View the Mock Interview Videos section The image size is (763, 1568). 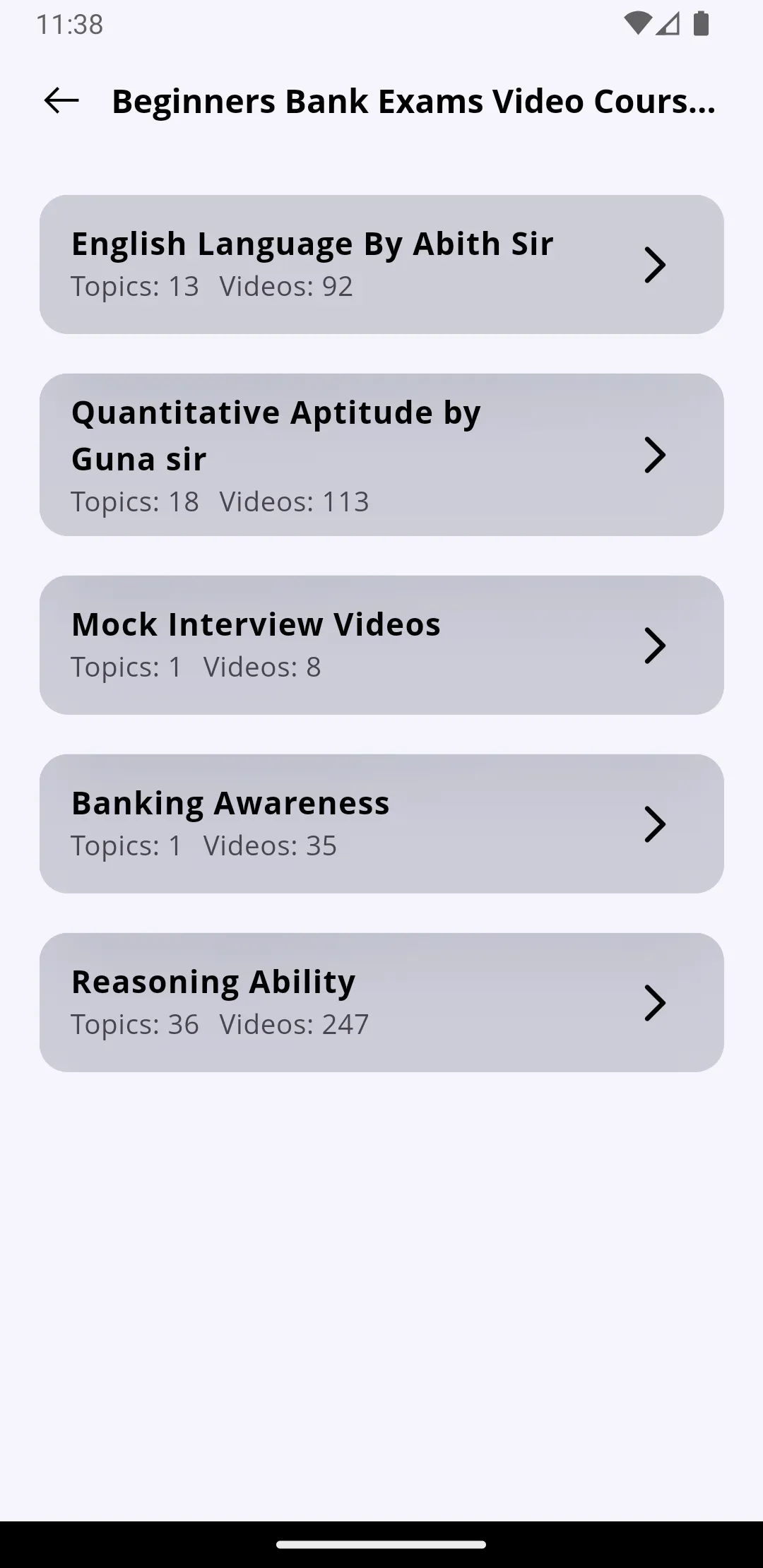coord(381,645)
